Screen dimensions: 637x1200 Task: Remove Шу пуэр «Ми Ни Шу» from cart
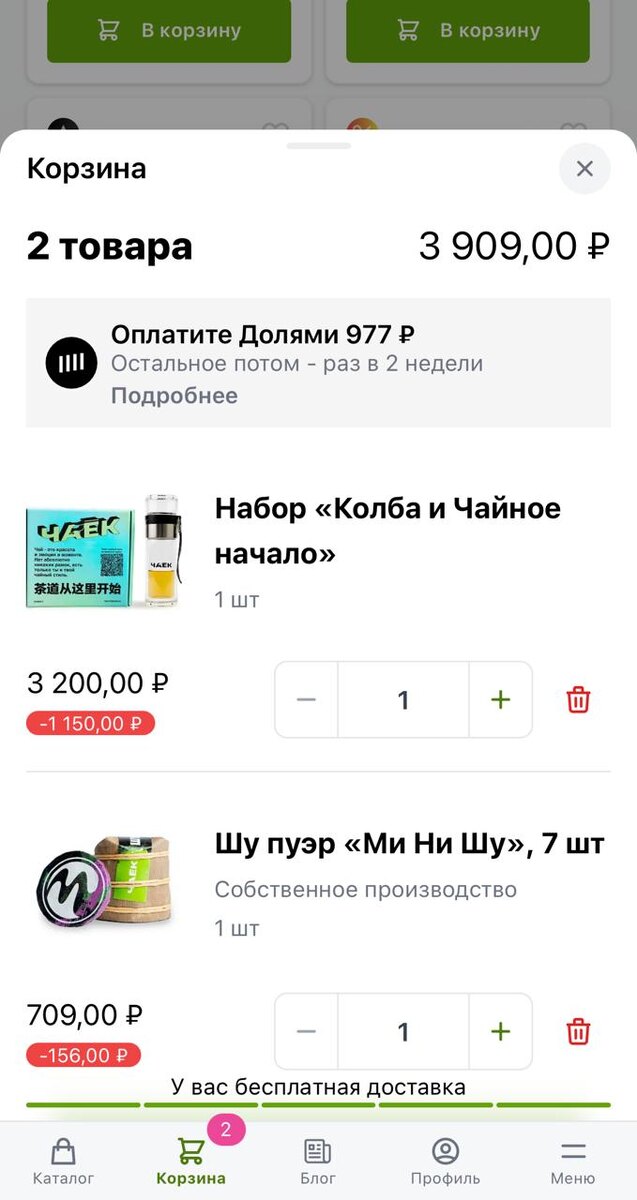[x=578, y=1031]
